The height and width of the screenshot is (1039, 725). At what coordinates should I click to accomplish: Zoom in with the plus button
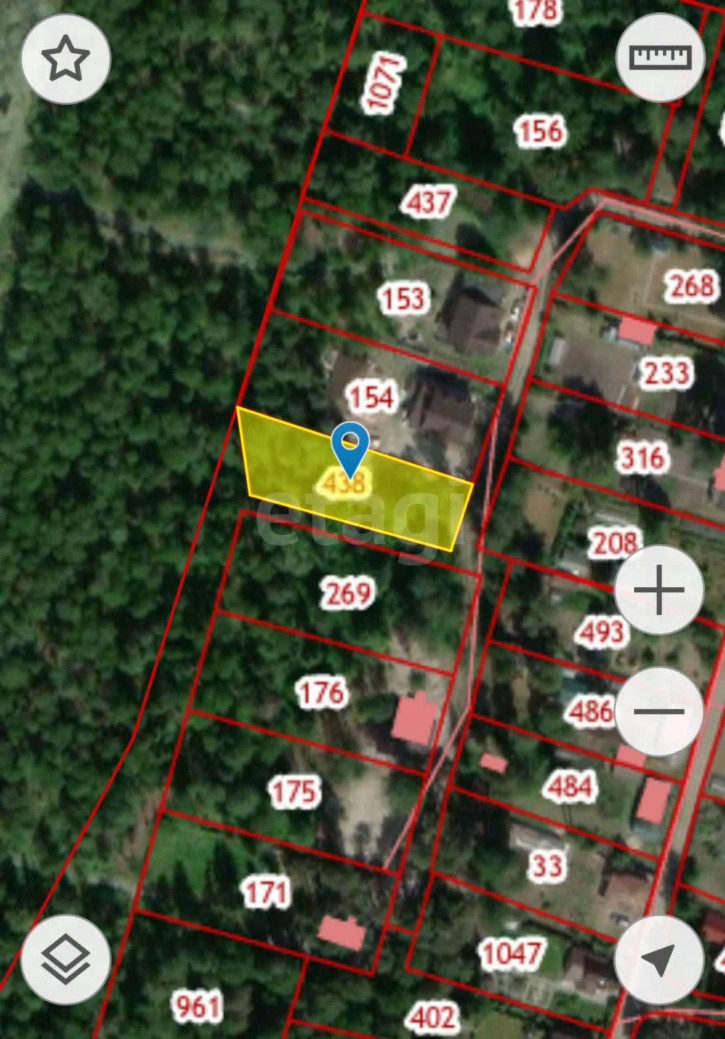(x=659, y=590)
